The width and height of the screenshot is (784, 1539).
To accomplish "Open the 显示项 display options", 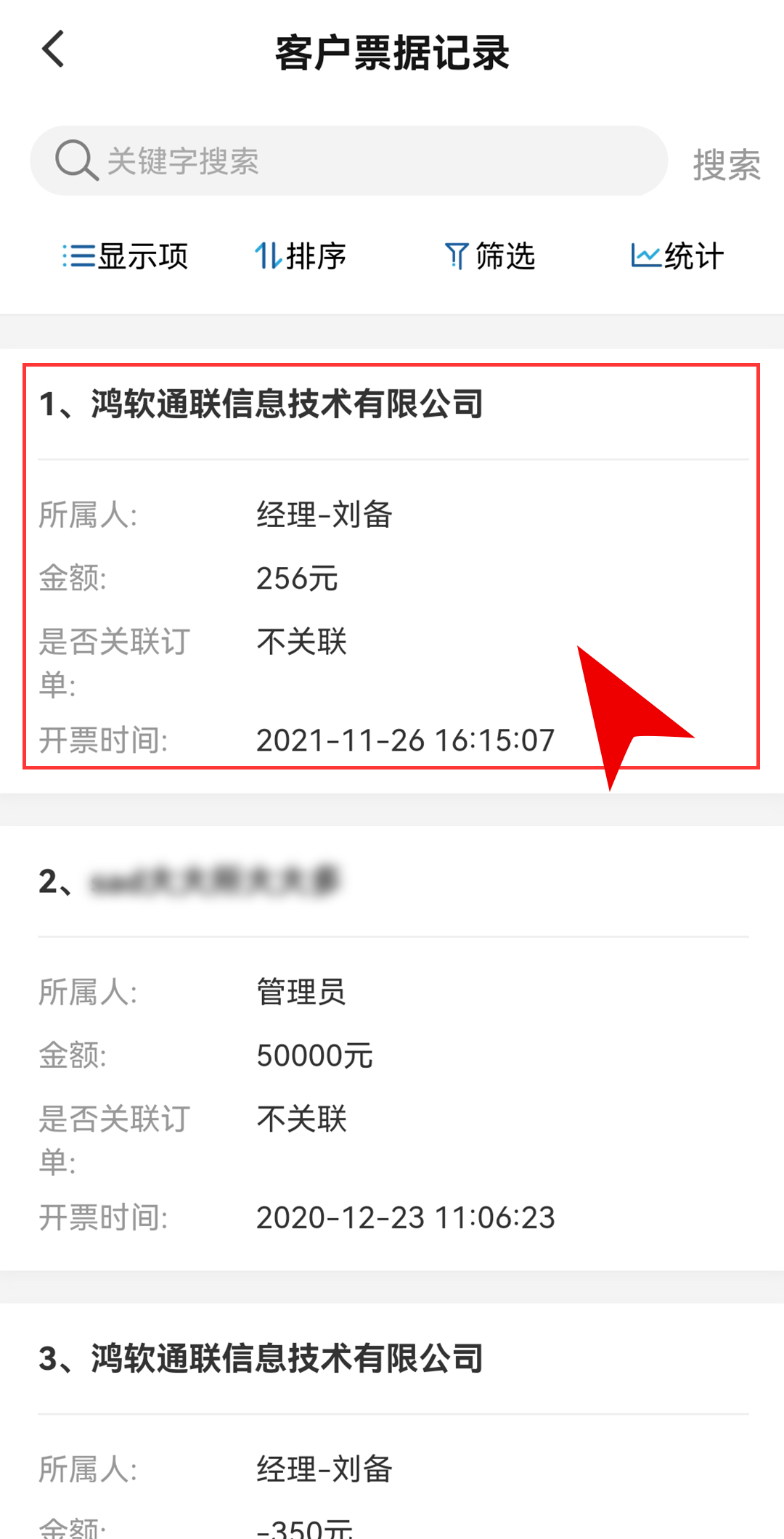I will click(x=125, y=256).
